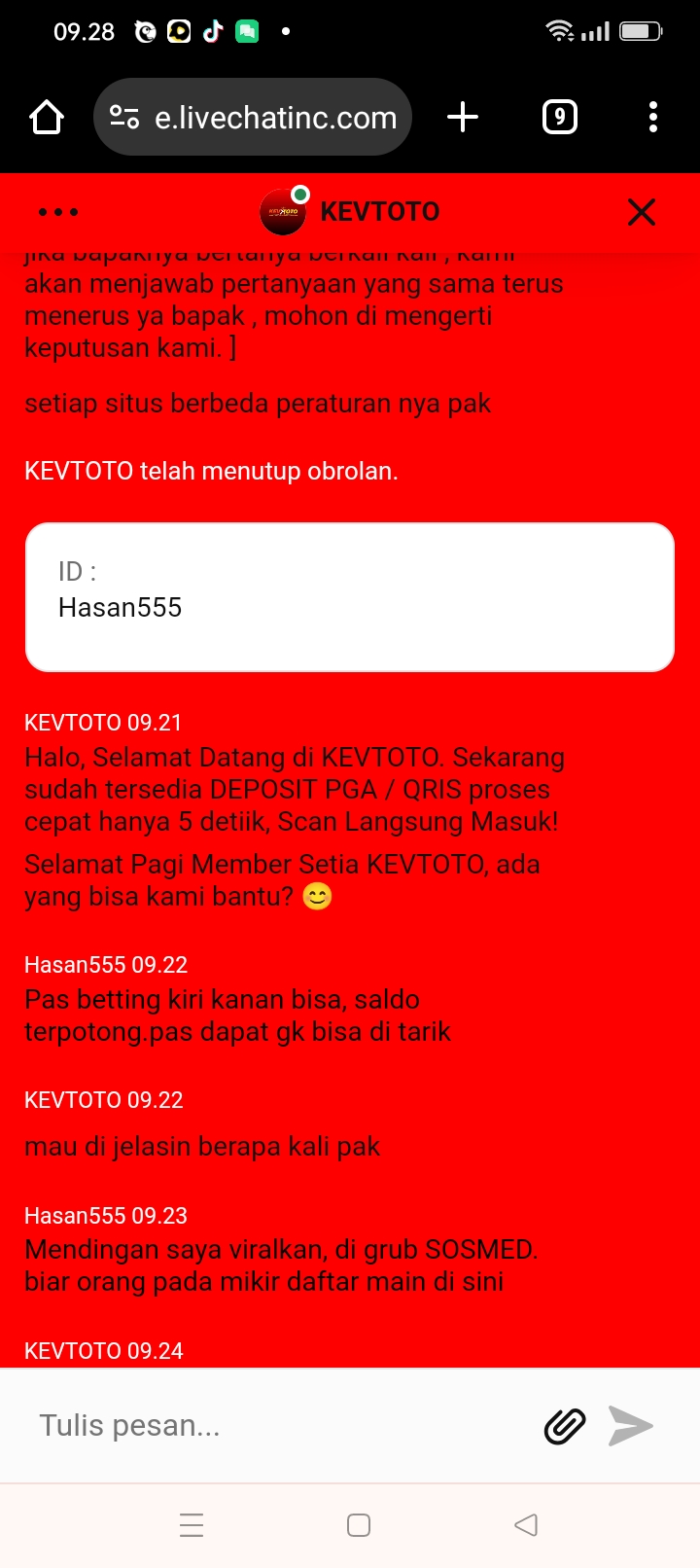This screenshot has height=1568, width=700.
Task: Open the chat options three-dot menu
Action: (58, 212)
